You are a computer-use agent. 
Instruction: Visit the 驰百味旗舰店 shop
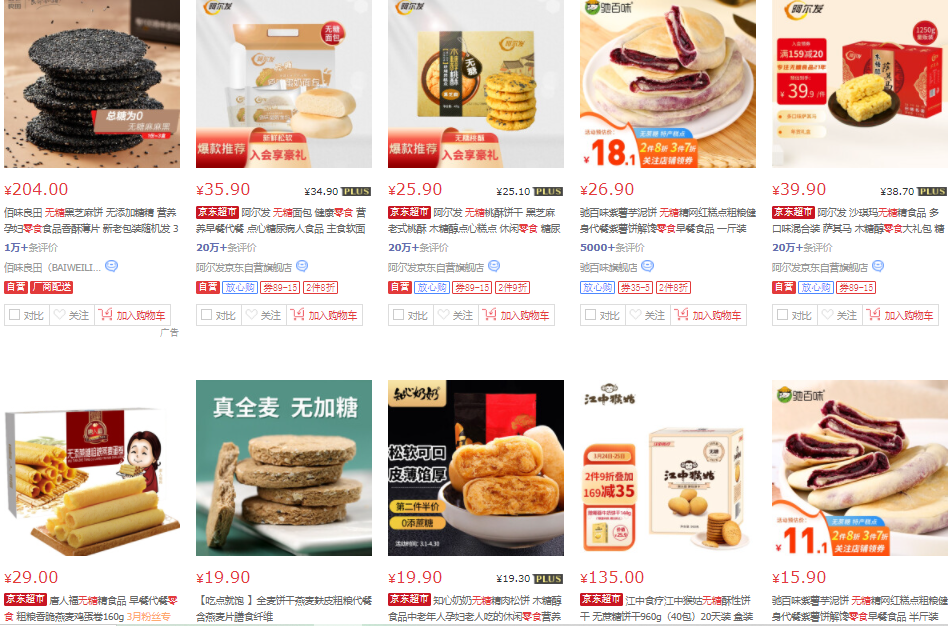point(608,267)
